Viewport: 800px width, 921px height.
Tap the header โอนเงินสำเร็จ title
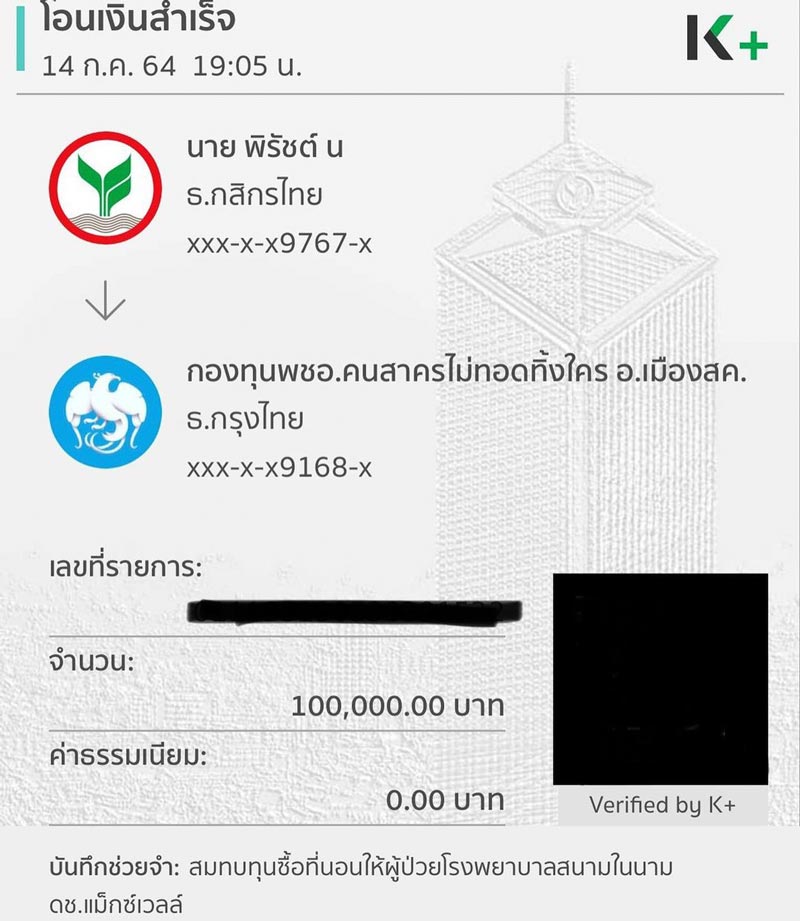[135, 18]
